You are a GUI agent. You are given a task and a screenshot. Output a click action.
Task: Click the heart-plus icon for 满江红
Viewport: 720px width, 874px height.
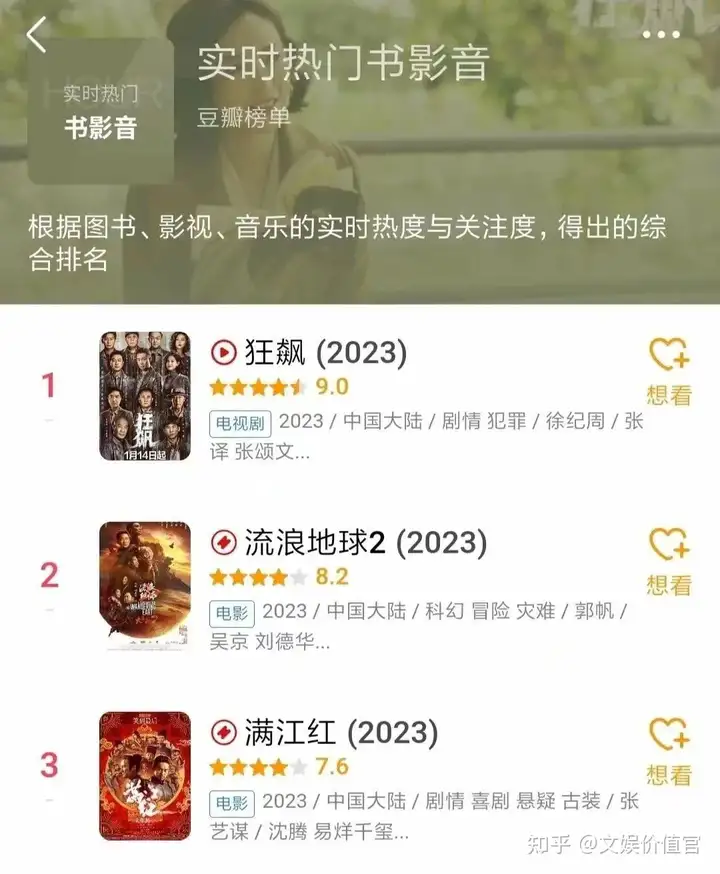667,732
